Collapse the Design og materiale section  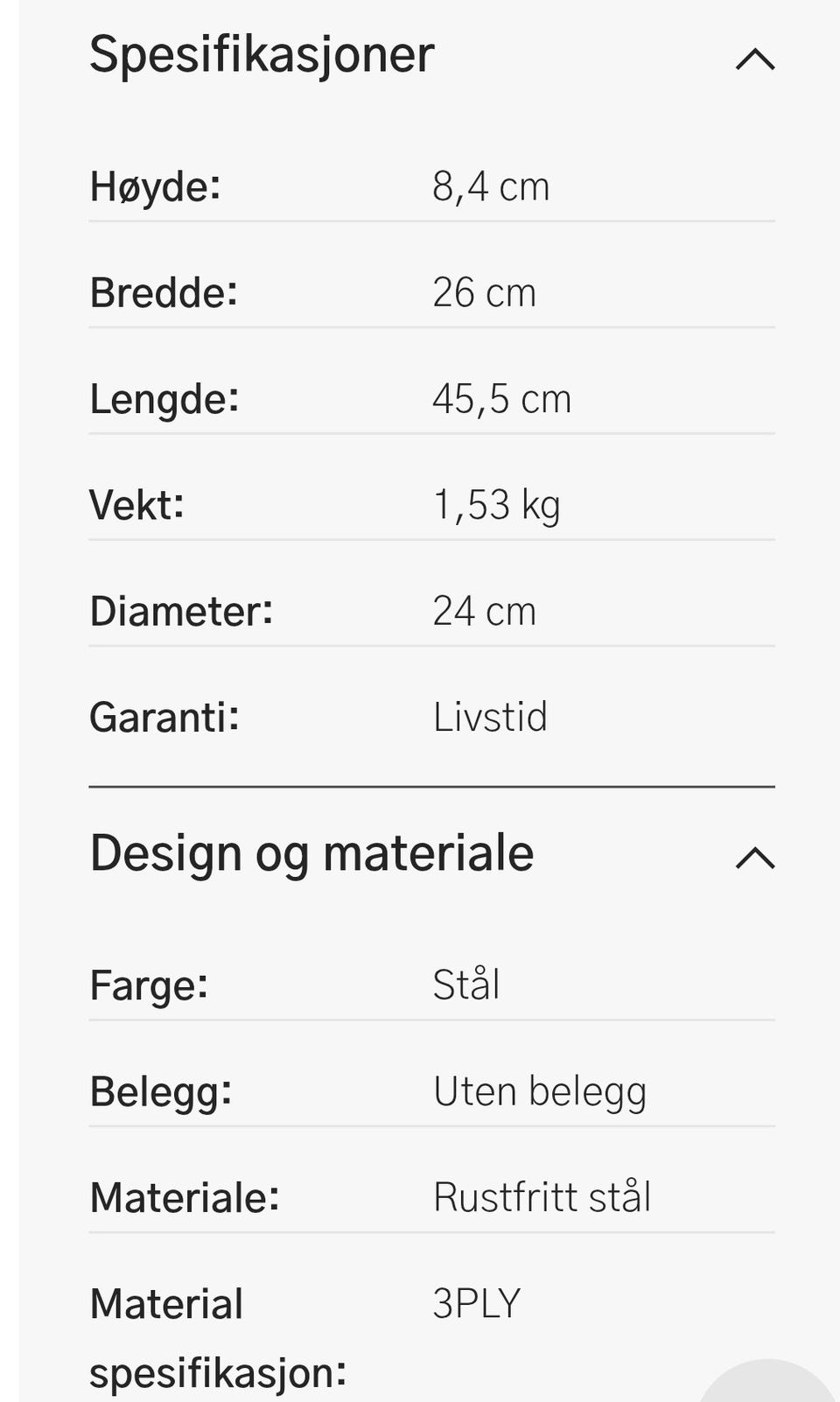click(x=755, y=858)
